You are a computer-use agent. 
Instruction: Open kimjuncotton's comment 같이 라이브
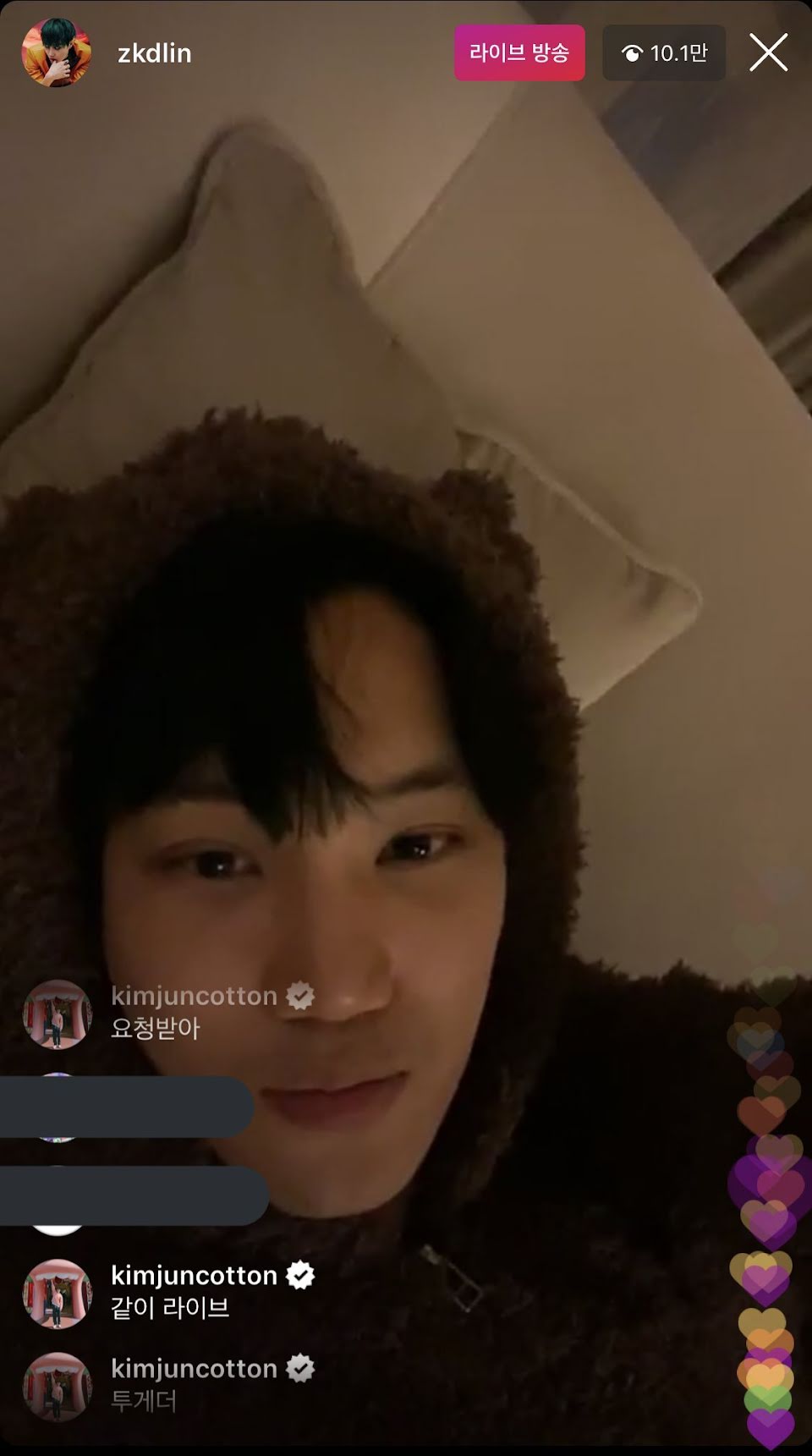(170, 1308)
